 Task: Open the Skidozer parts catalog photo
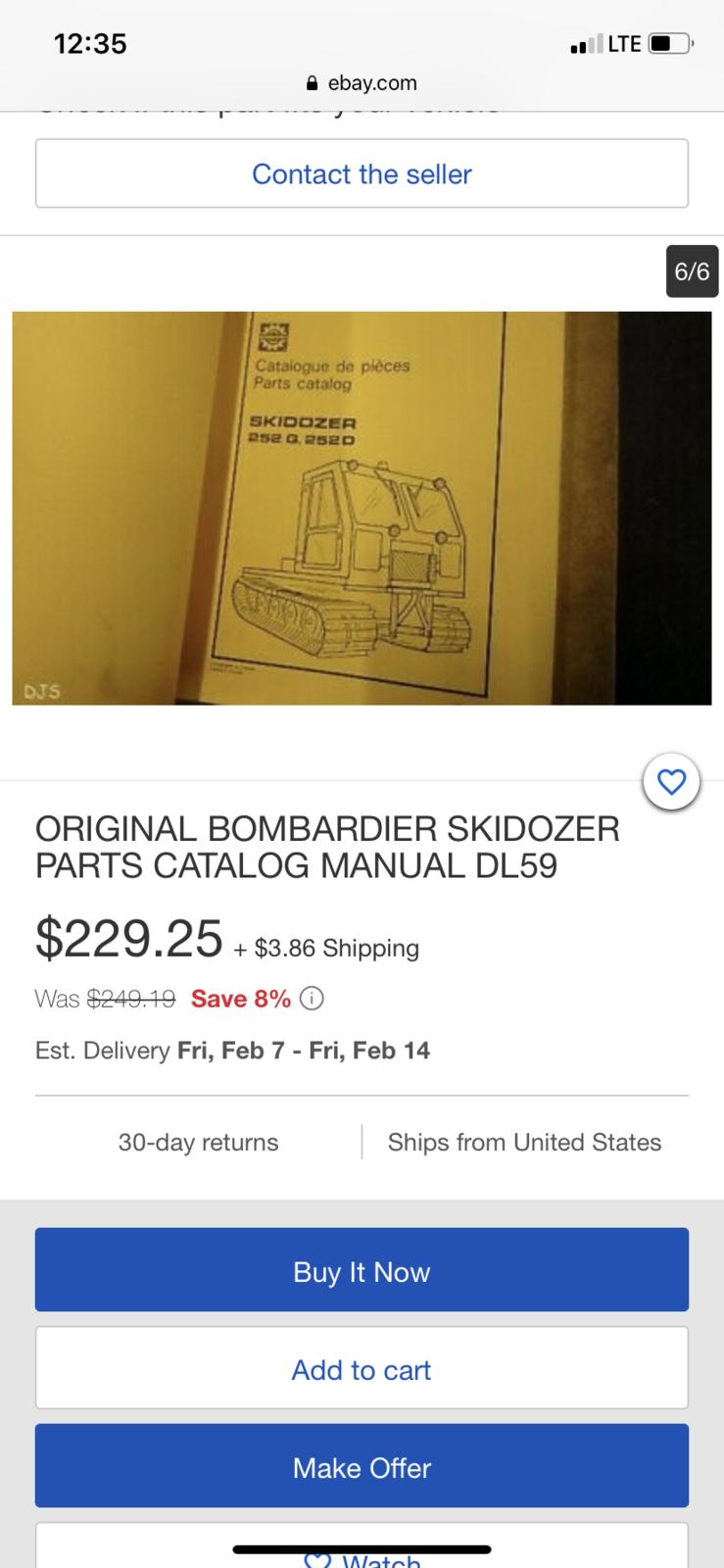[x=362, y=508]
